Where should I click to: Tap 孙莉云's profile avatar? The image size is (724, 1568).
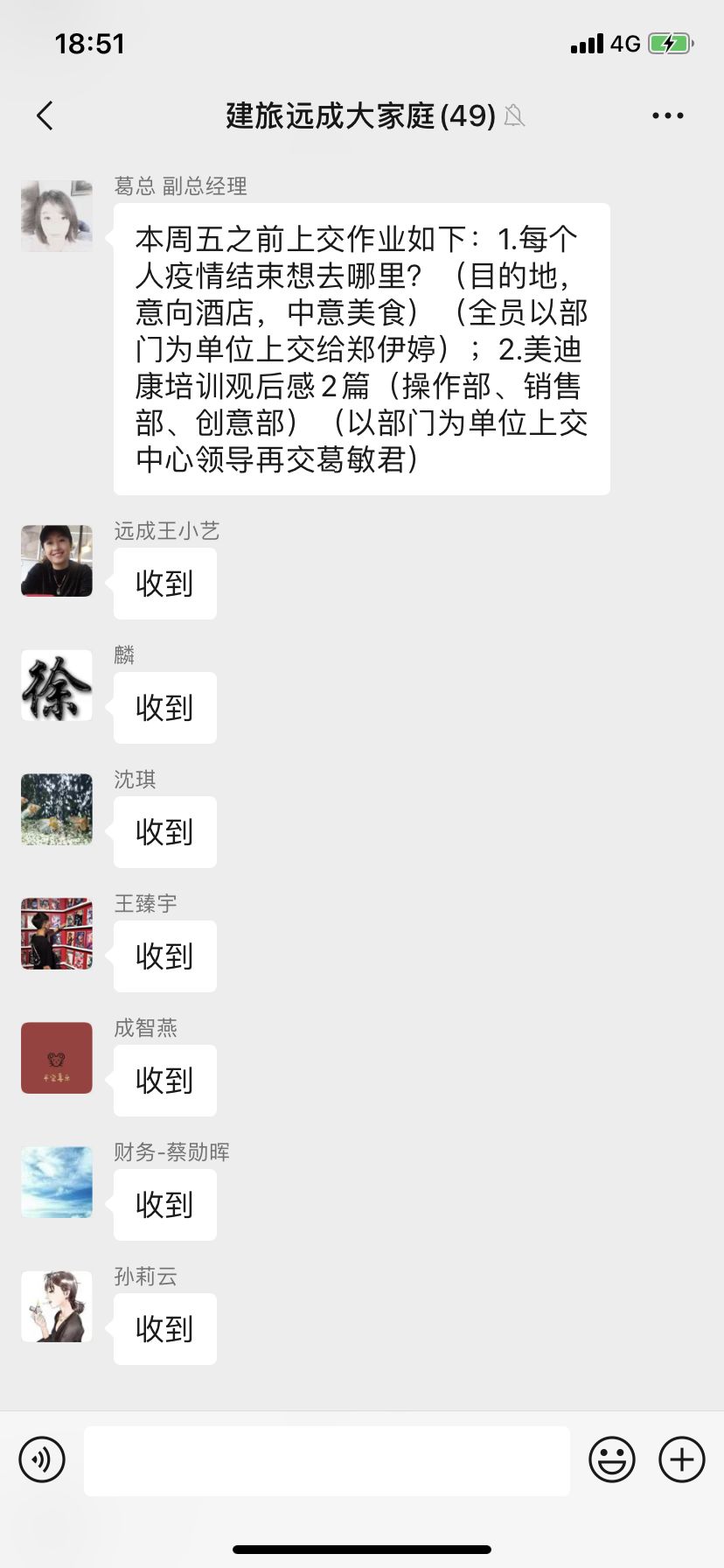[x=57, y=1306]
